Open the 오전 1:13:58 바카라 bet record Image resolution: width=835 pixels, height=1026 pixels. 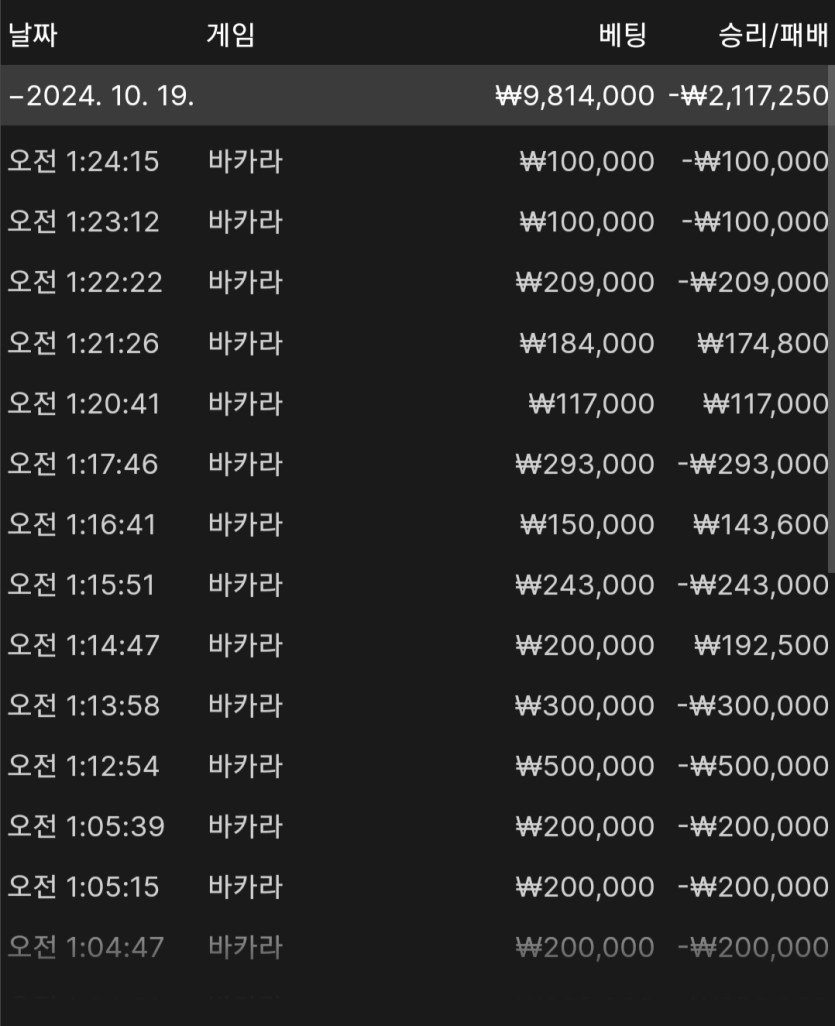(x=417, y=706)
